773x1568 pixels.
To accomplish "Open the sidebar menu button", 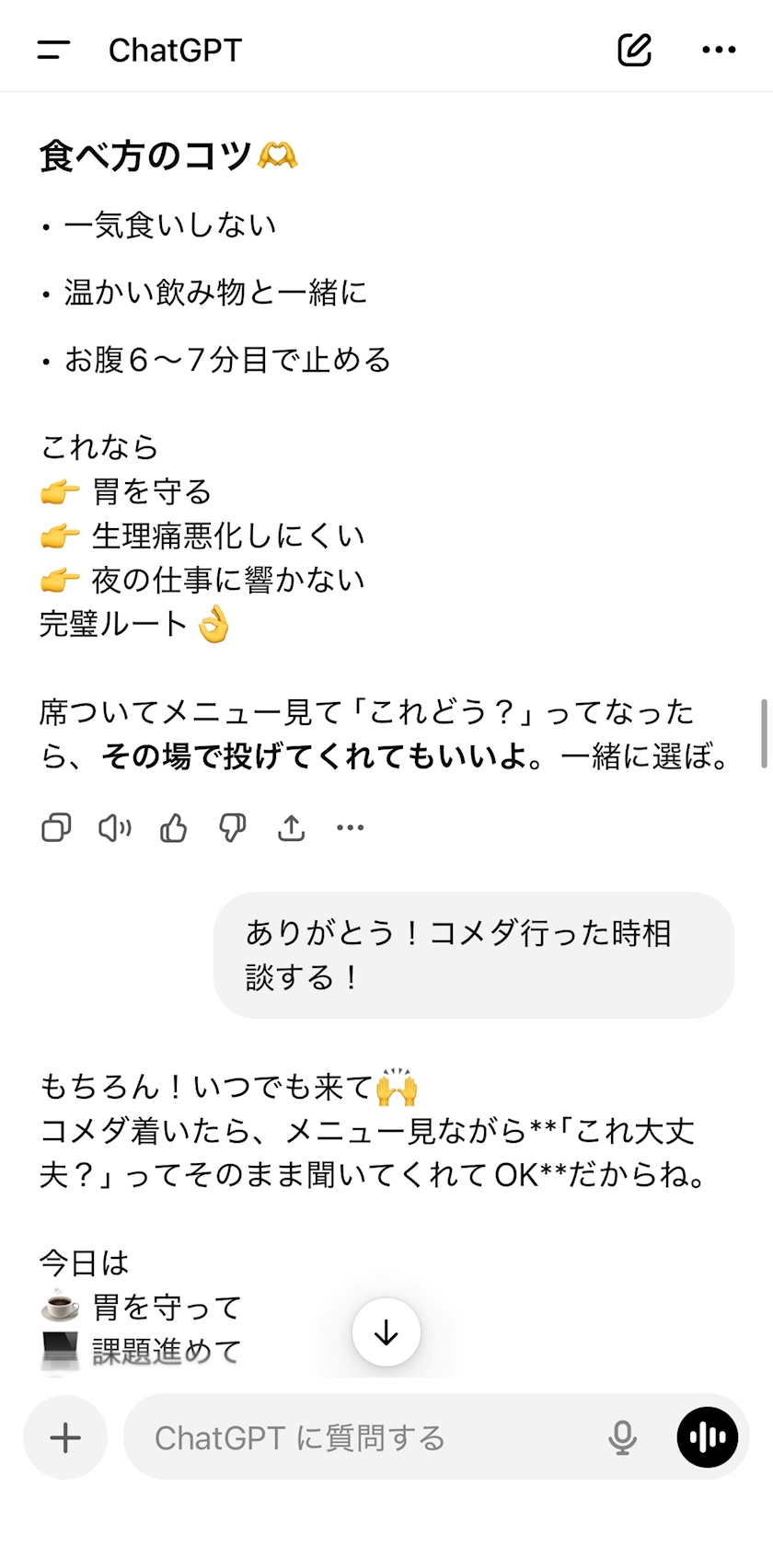I will (53, 50).
